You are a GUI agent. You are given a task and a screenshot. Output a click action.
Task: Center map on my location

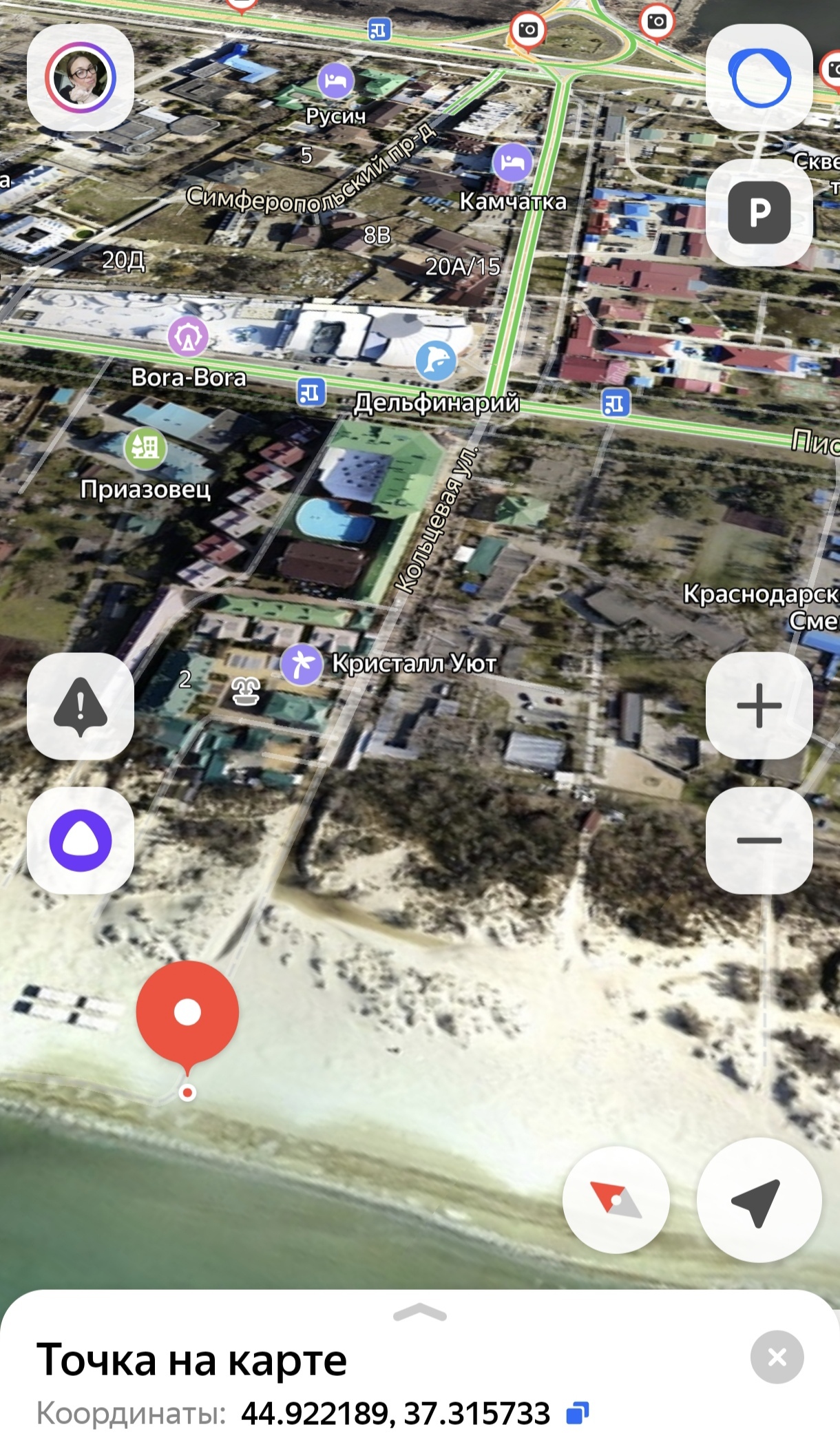tap(759, 1200)
